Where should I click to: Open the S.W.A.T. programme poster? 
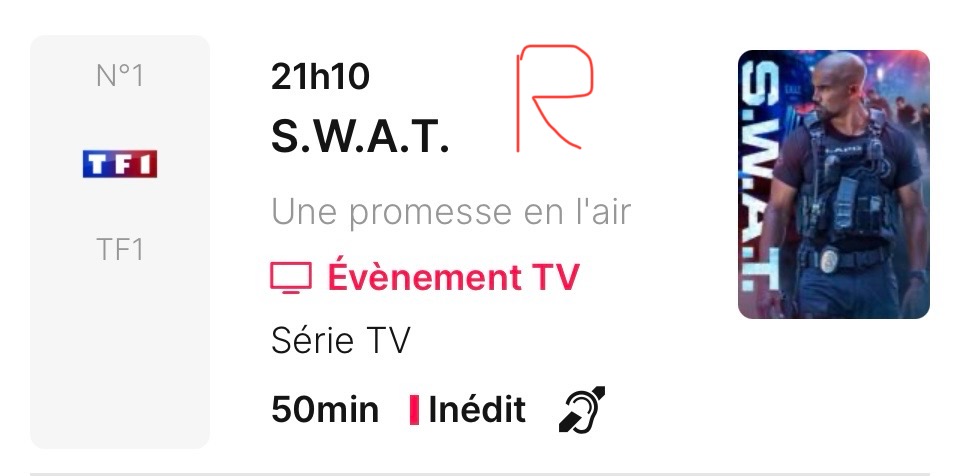(833, 185)
